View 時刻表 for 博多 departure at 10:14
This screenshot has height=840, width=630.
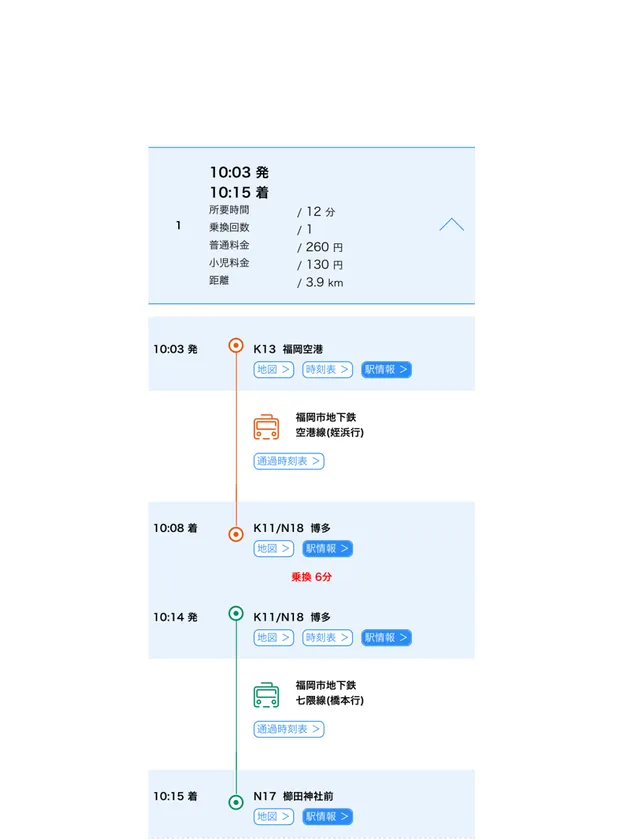point(328,638)
